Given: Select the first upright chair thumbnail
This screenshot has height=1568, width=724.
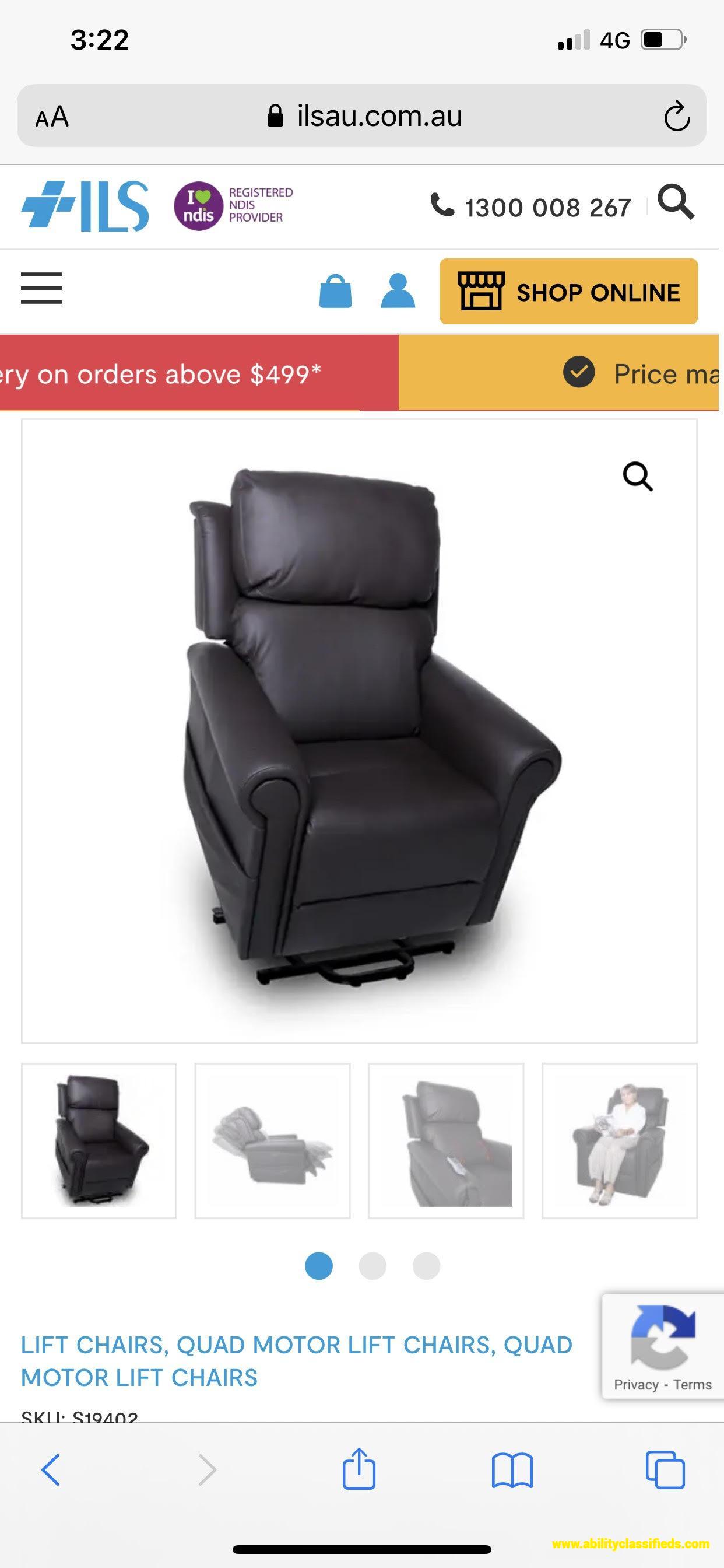Looking at the screenshot, I should click(99, 1140).
